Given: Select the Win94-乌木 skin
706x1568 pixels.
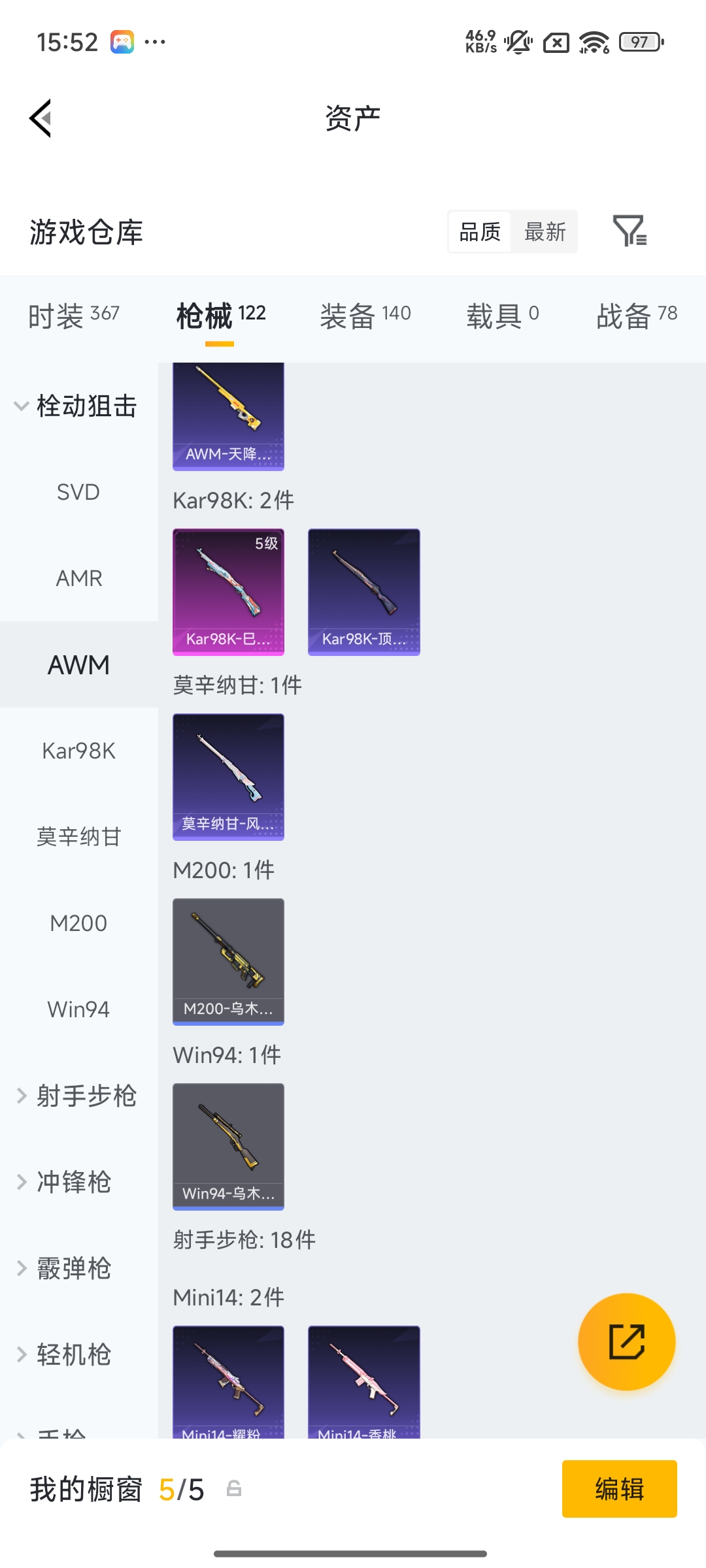Looking at the screenshot, I should coord(227,1145).
